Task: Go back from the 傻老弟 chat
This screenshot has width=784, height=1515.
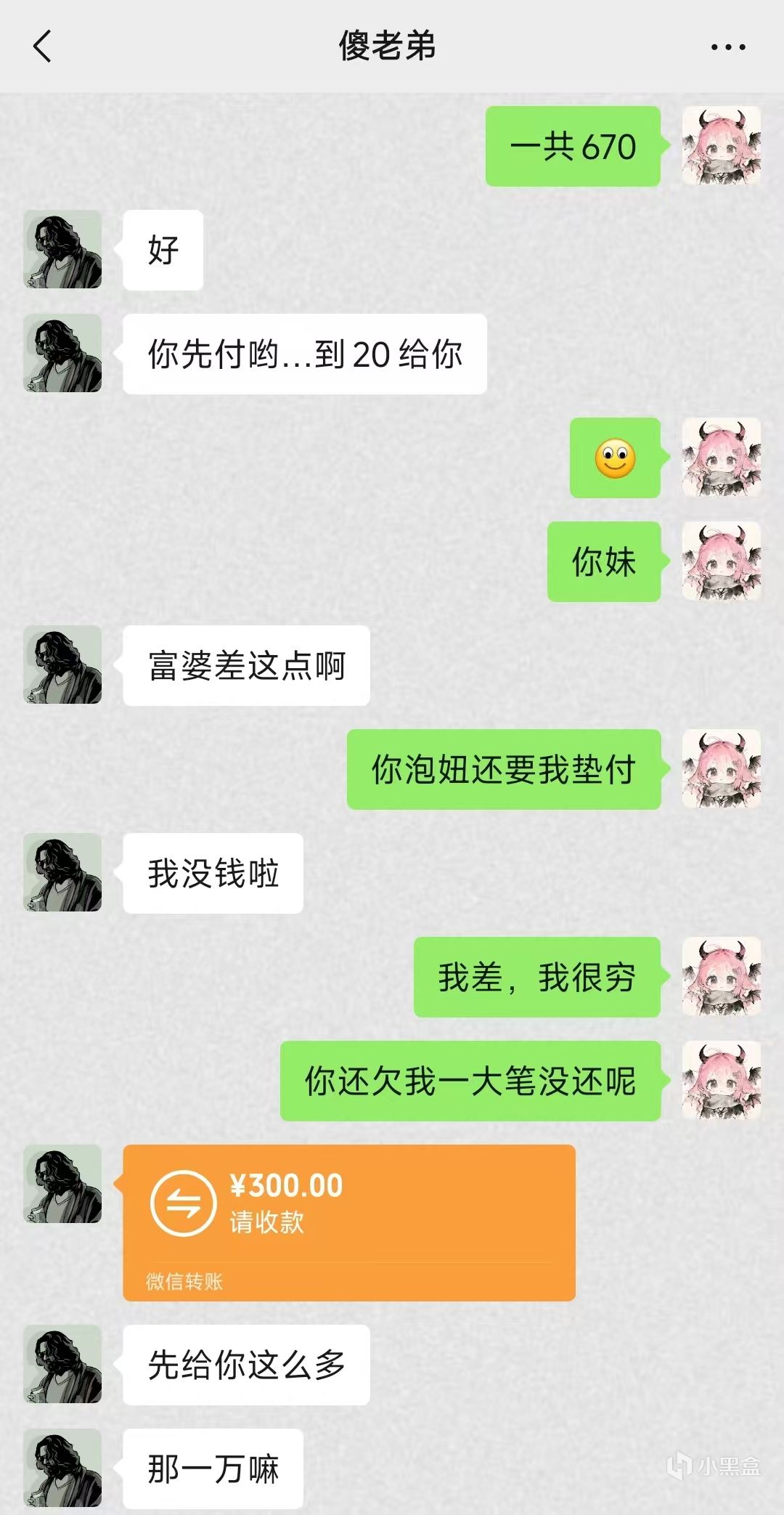Action: (43, 46)
